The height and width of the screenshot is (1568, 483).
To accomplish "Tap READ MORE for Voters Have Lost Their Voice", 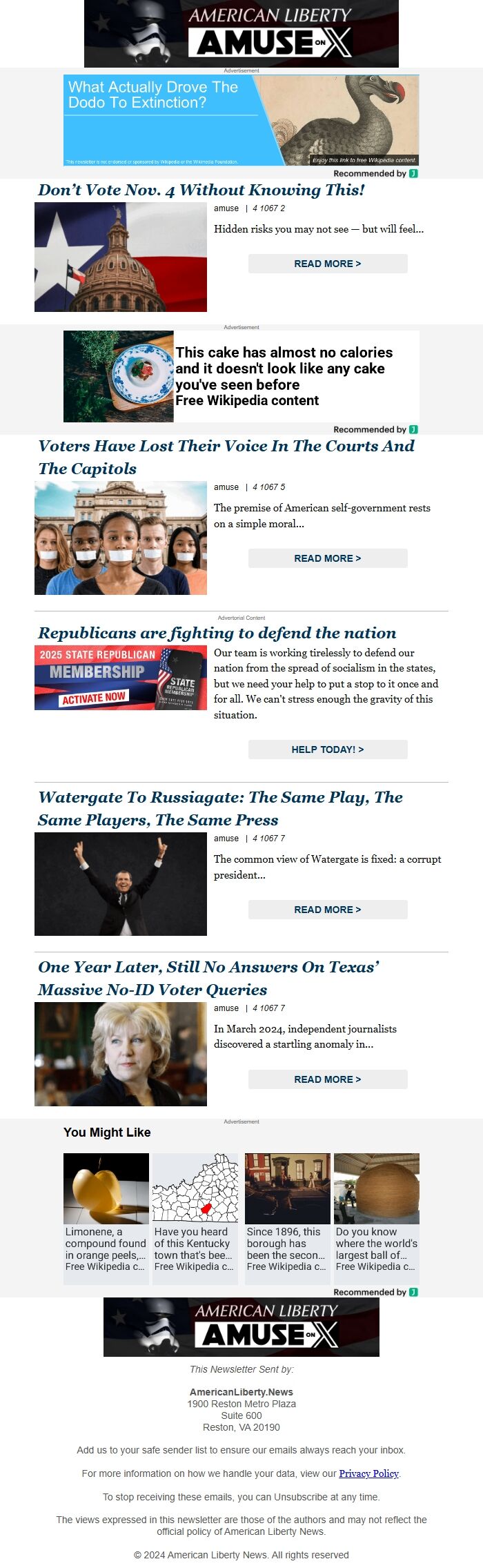I will coord(328,558).
